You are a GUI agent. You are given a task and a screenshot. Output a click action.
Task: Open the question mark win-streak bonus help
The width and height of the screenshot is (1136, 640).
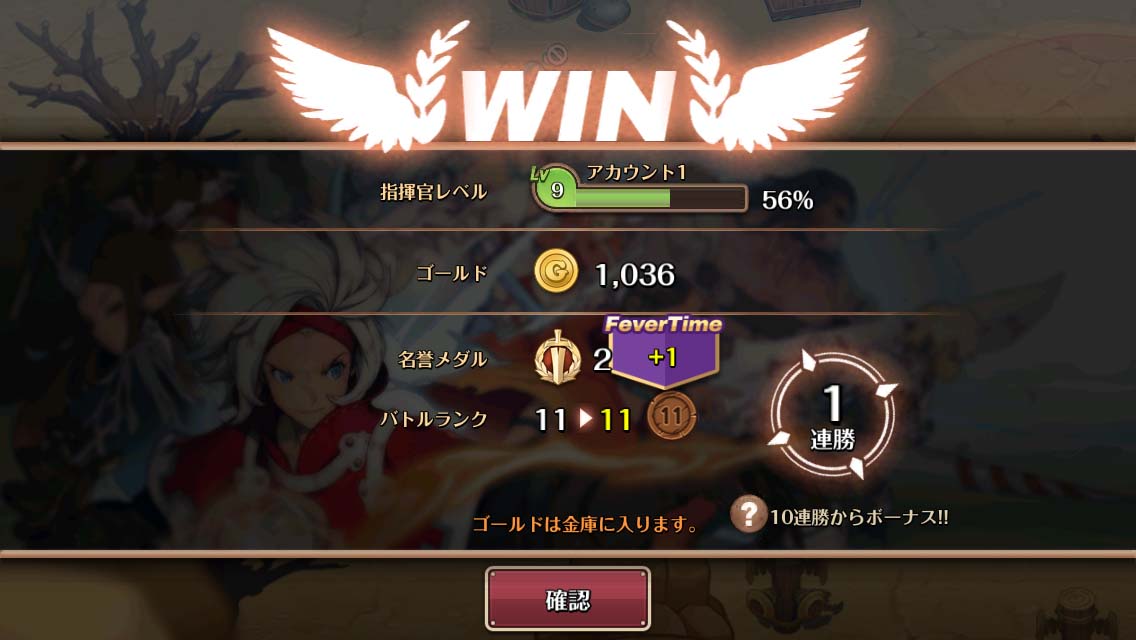tap(748, 515)
